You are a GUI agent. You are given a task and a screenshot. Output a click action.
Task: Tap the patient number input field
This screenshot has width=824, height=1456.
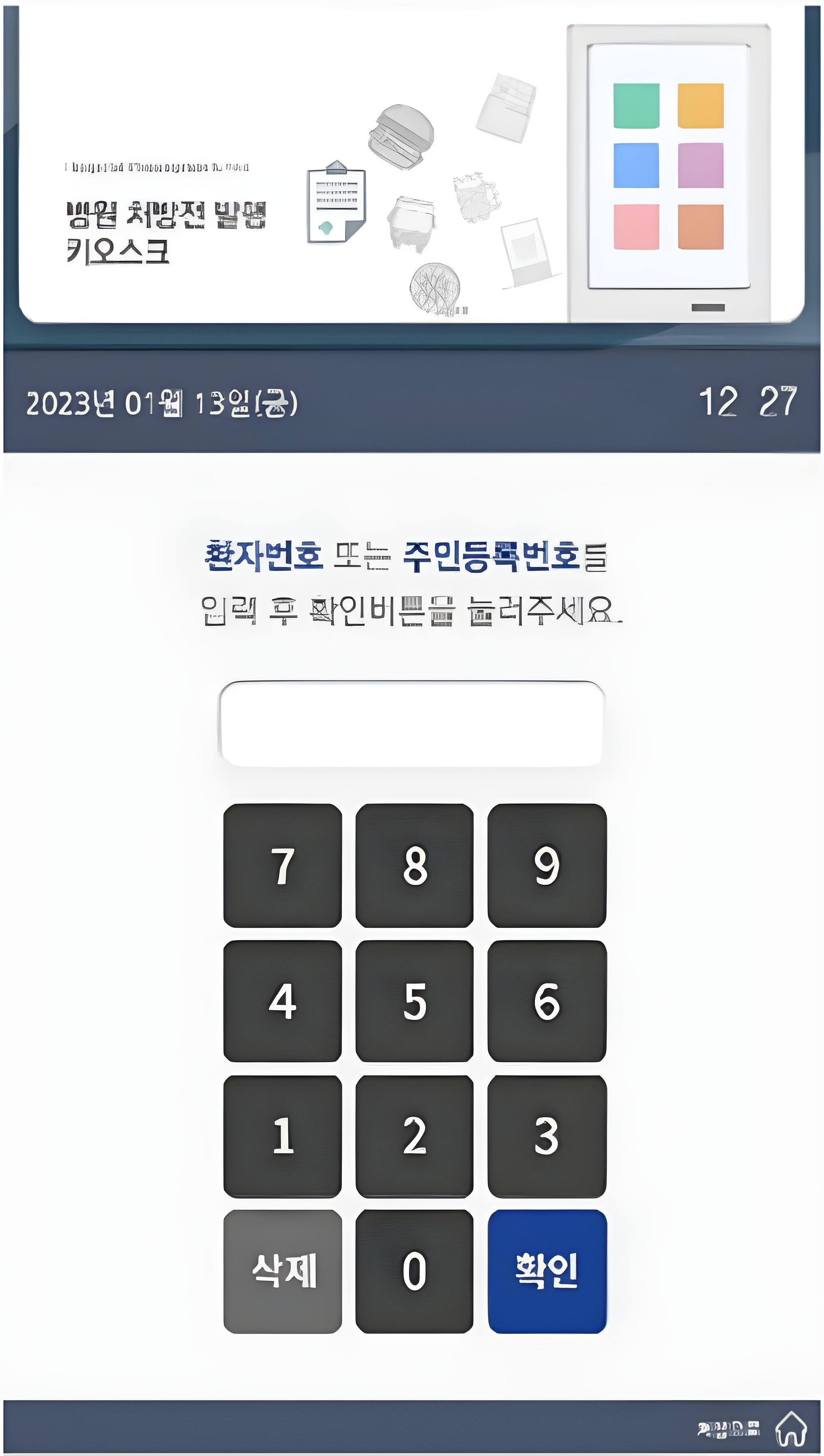pyautogui.click(x=412, y=724)
